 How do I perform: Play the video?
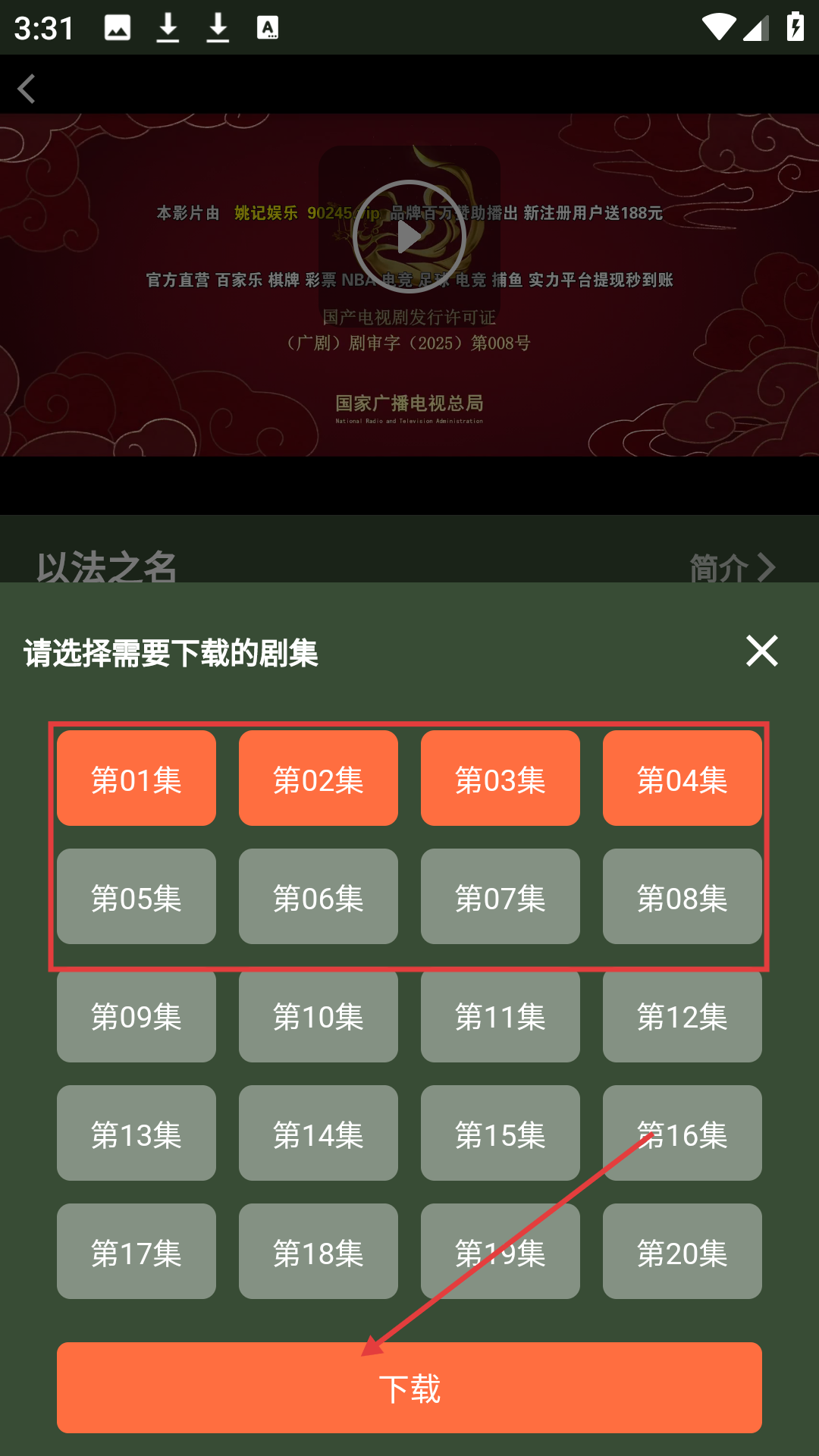click(409, 237)
